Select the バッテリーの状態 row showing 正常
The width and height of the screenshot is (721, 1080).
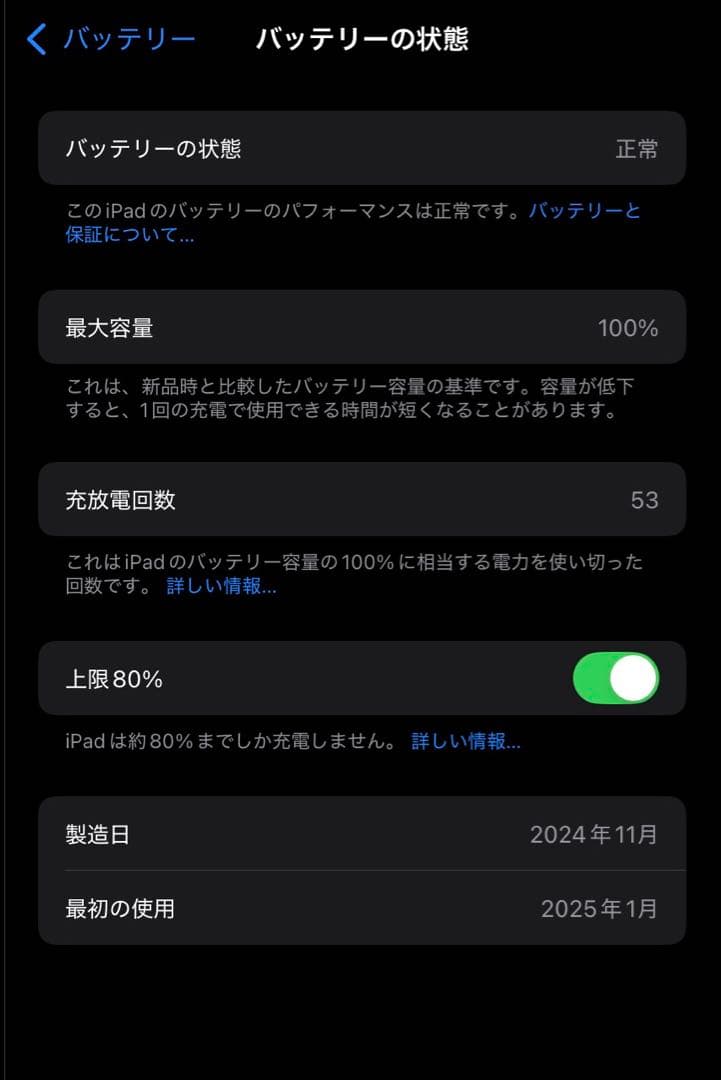pos(360,148)
